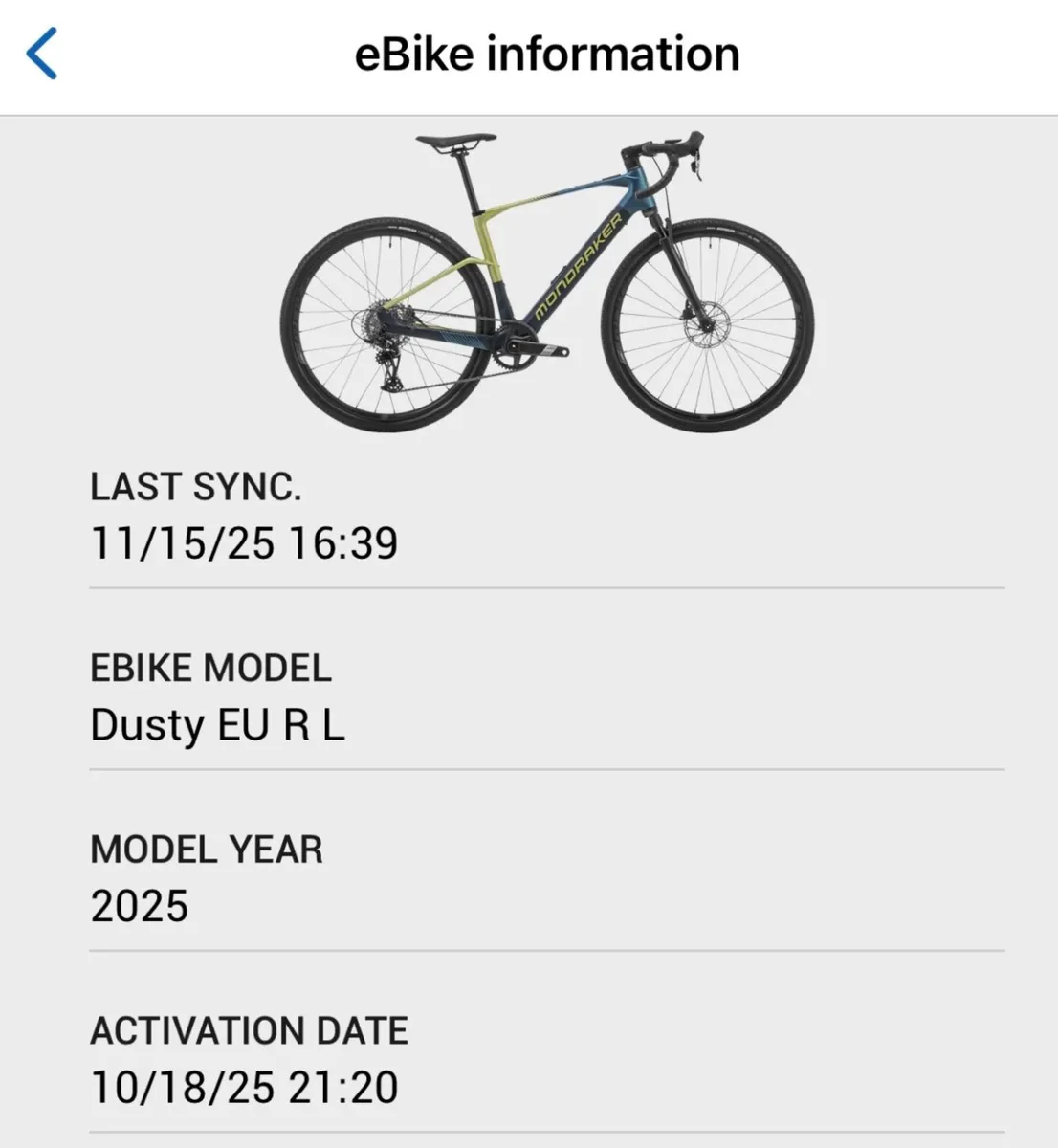
Task: Tap the LAST SYNC. section label
Action: (x=195, y=488)
